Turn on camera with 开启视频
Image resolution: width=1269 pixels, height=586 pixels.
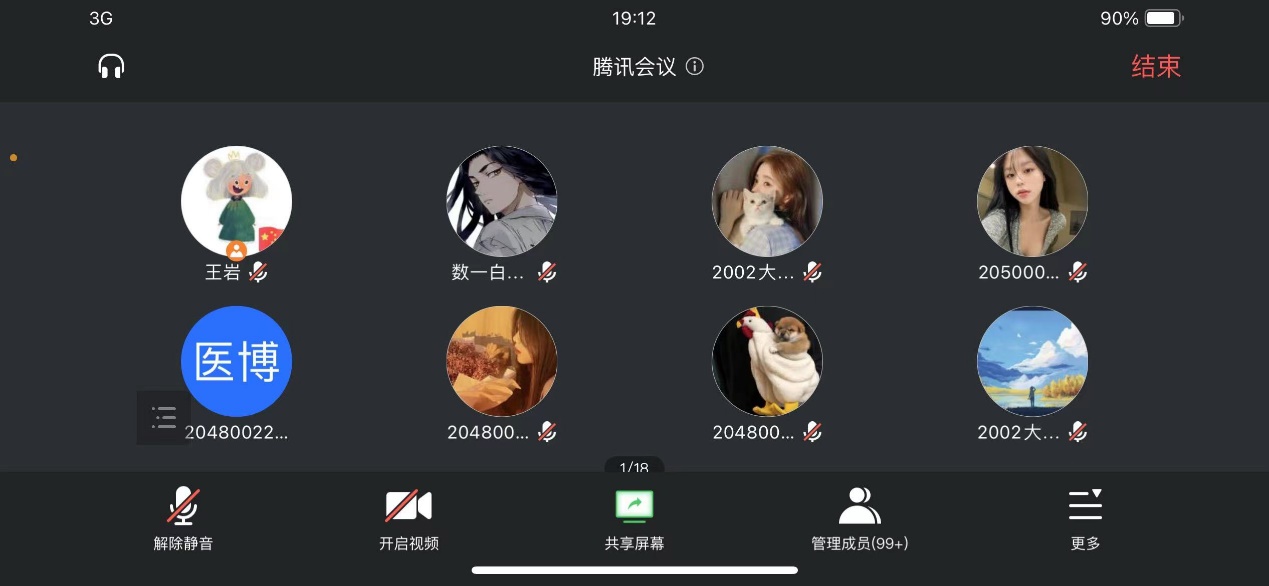[408, 519]
